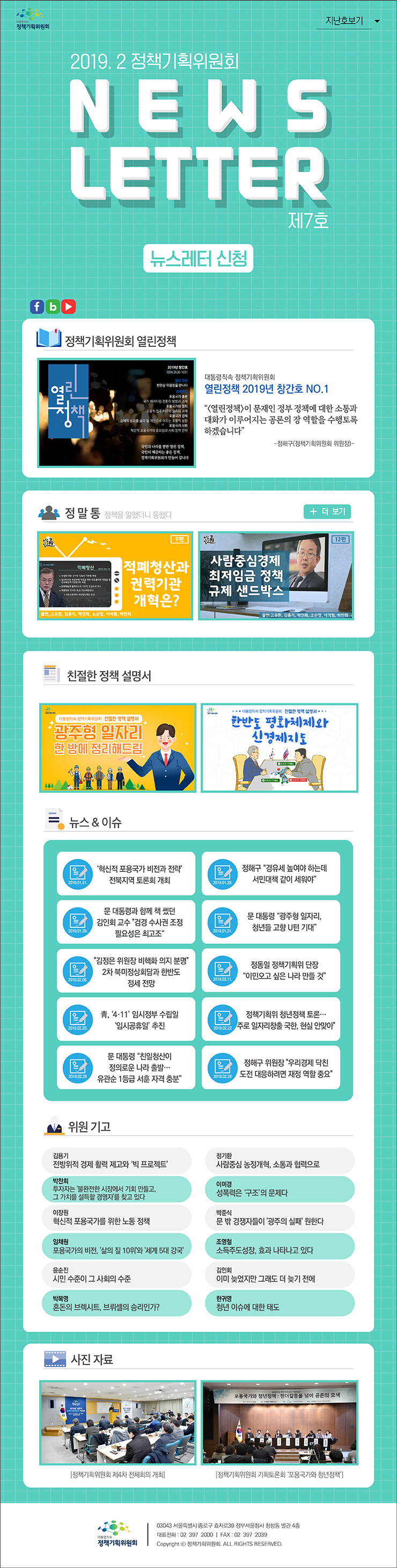Open the 지난호보기 dropdown
Image resolution: width=397 pixels, height=1568 pixels.
click(352, 21)
